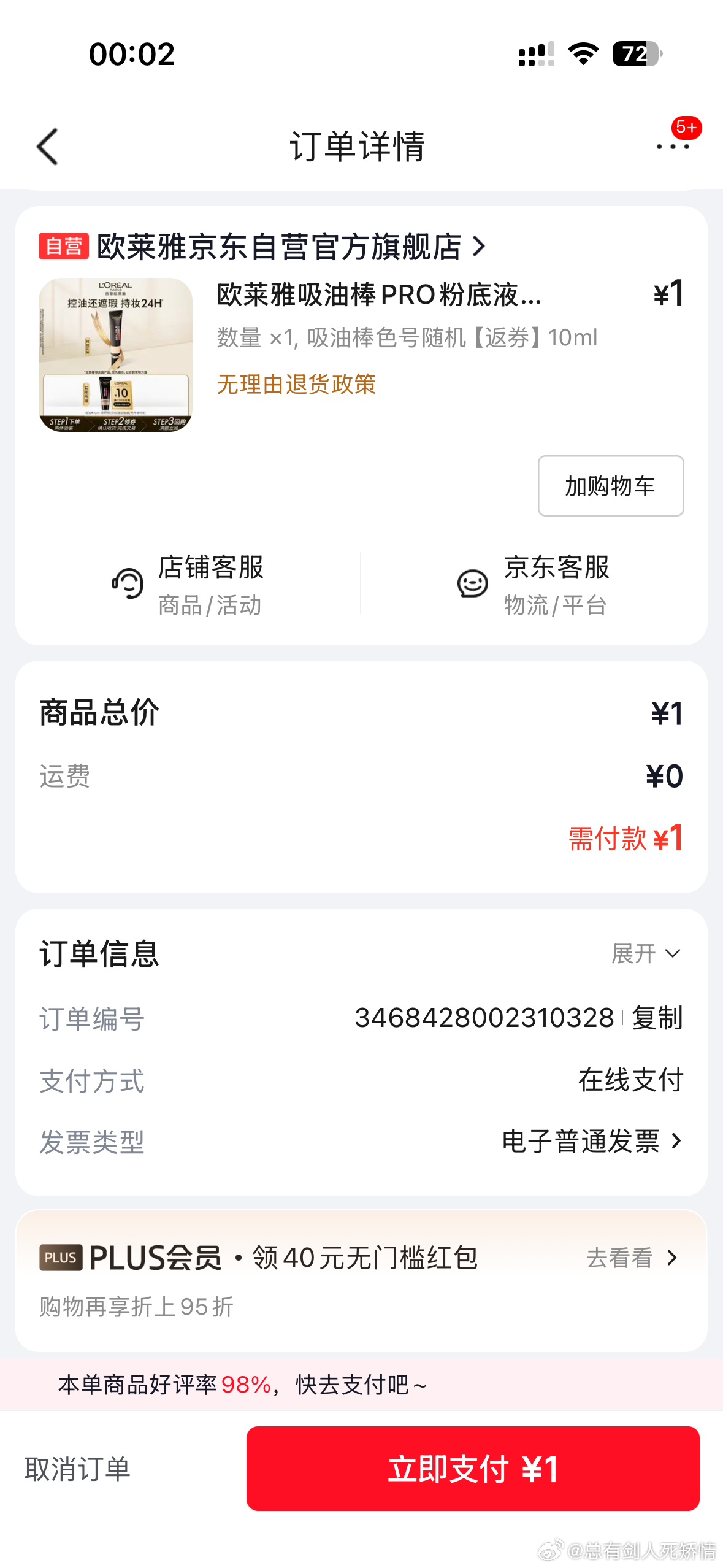Copy the order number with 复制
Viewport: 723px width, 1568px height.
coord(657,1018)
